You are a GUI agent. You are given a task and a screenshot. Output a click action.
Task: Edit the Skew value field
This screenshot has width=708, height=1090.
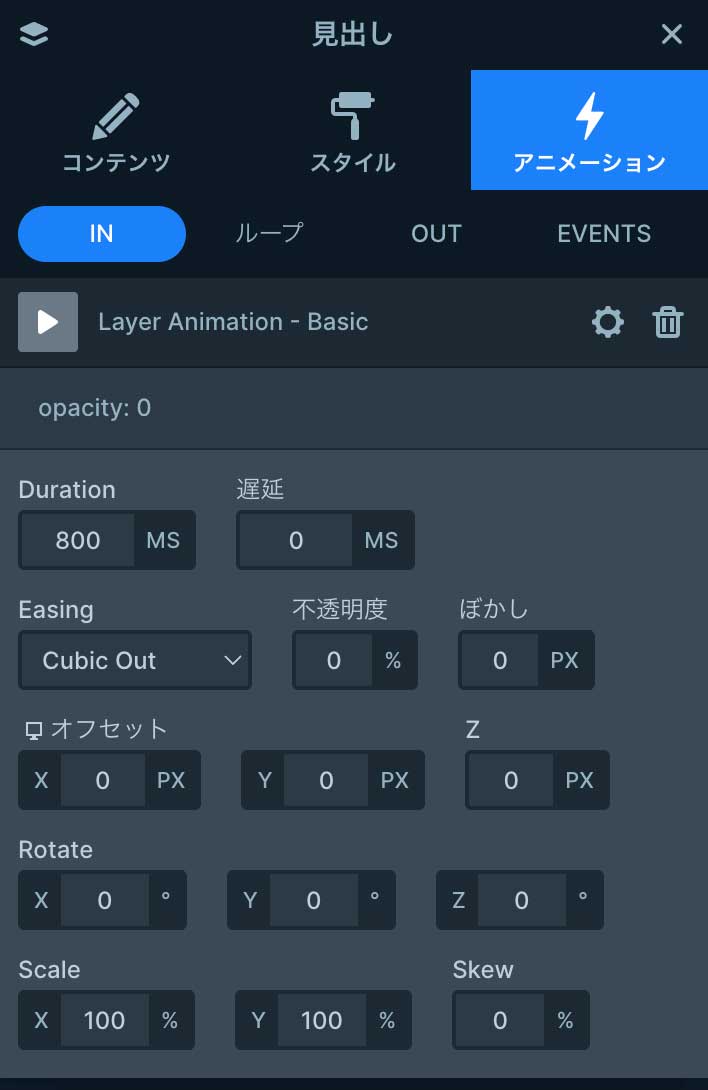[500, 1020]
